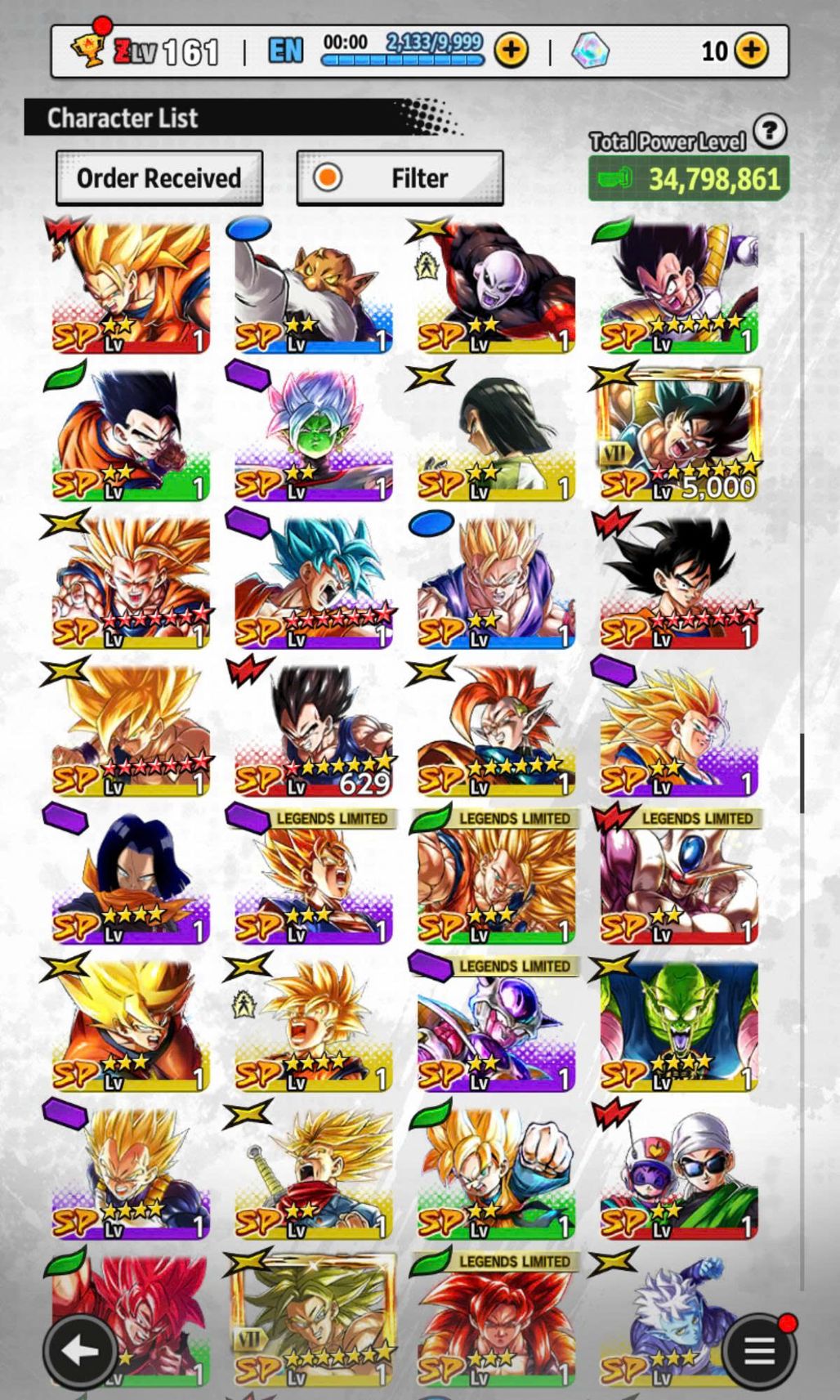Add crystals with the plus next to 10
840x1400 pixels.
pos(751,51)
